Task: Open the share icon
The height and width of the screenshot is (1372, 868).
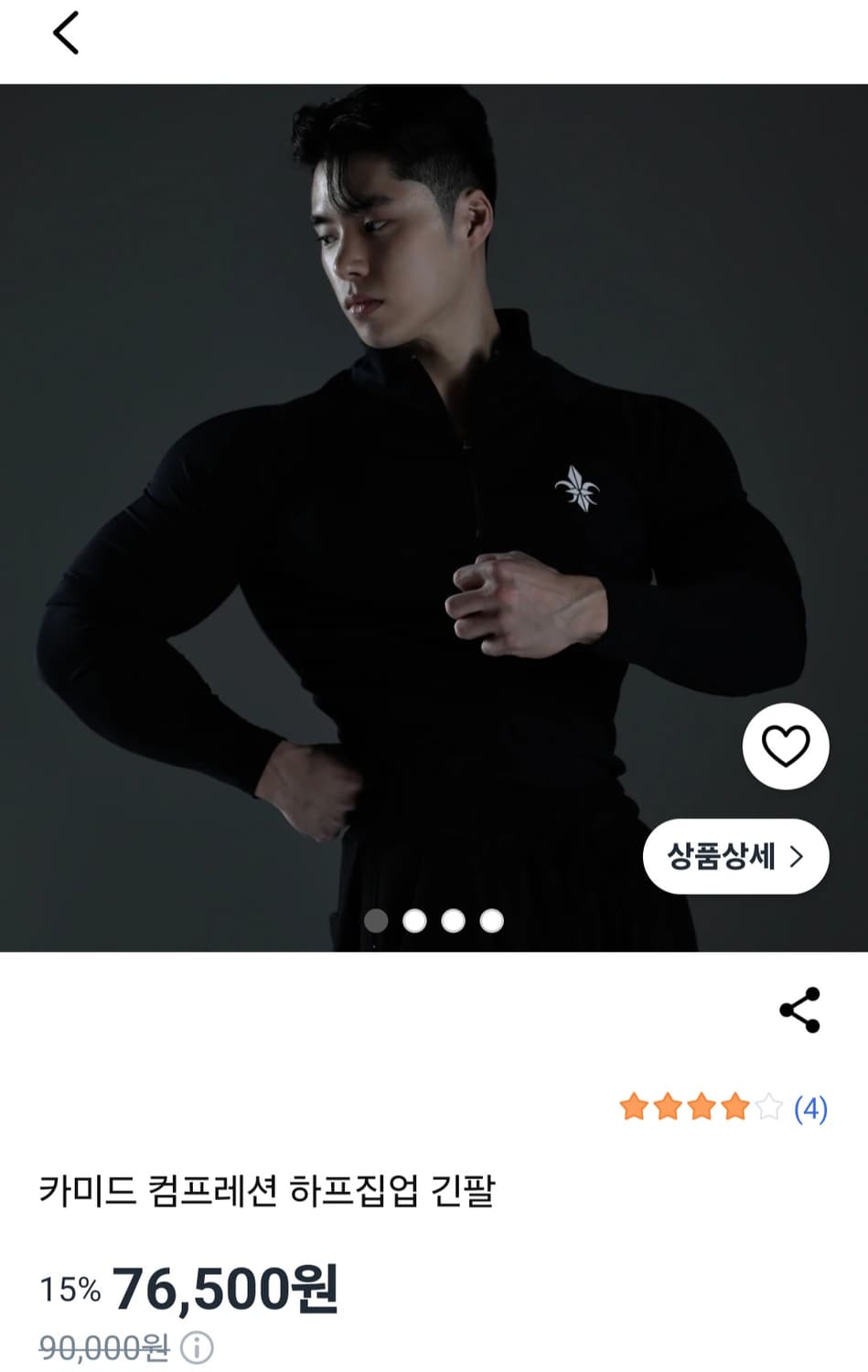Action: coord(797,1010)
